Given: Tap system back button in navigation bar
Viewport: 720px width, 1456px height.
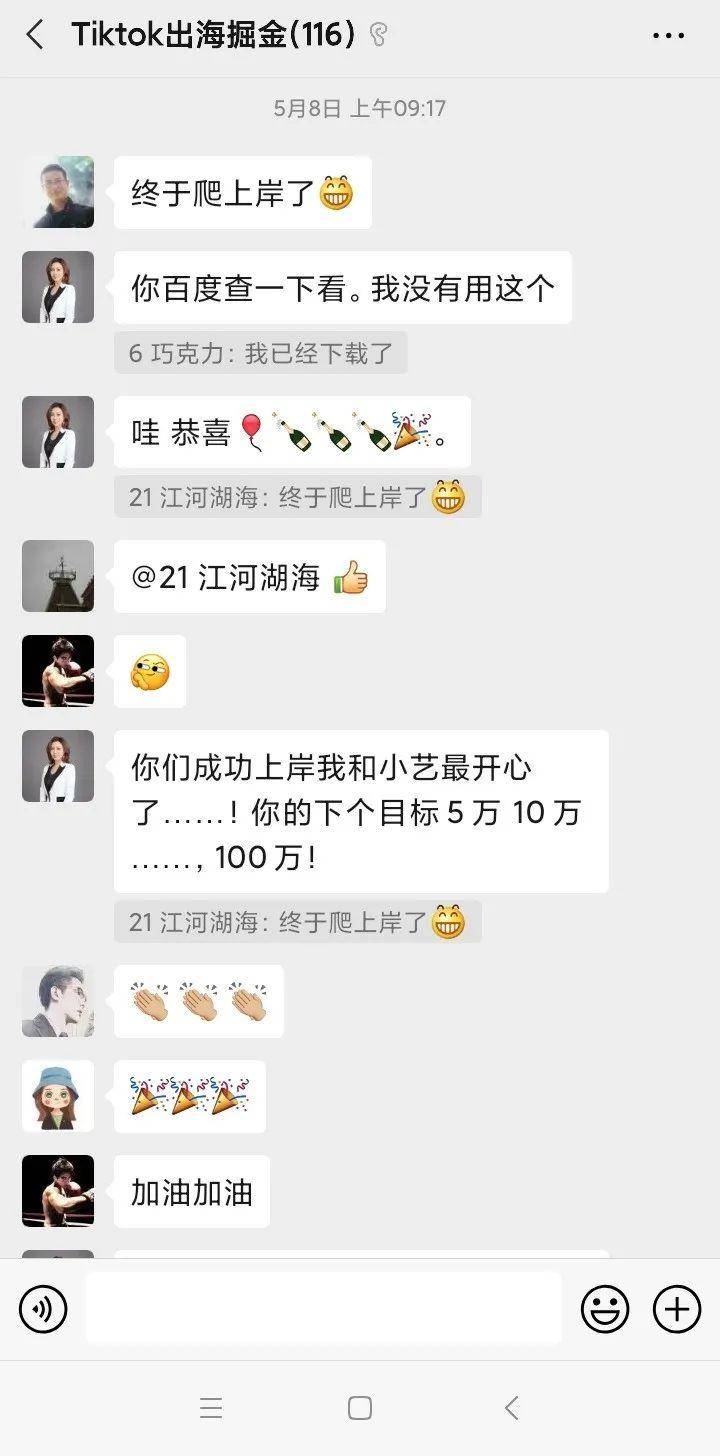Looking at the screenshot, I should pyautogui.click(x=511, y=1409).
